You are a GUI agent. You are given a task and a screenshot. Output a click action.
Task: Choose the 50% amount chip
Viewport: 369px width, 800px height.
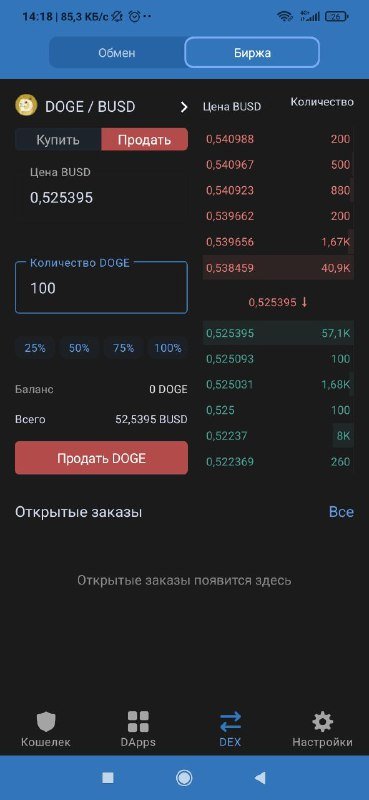click(79, 348)
